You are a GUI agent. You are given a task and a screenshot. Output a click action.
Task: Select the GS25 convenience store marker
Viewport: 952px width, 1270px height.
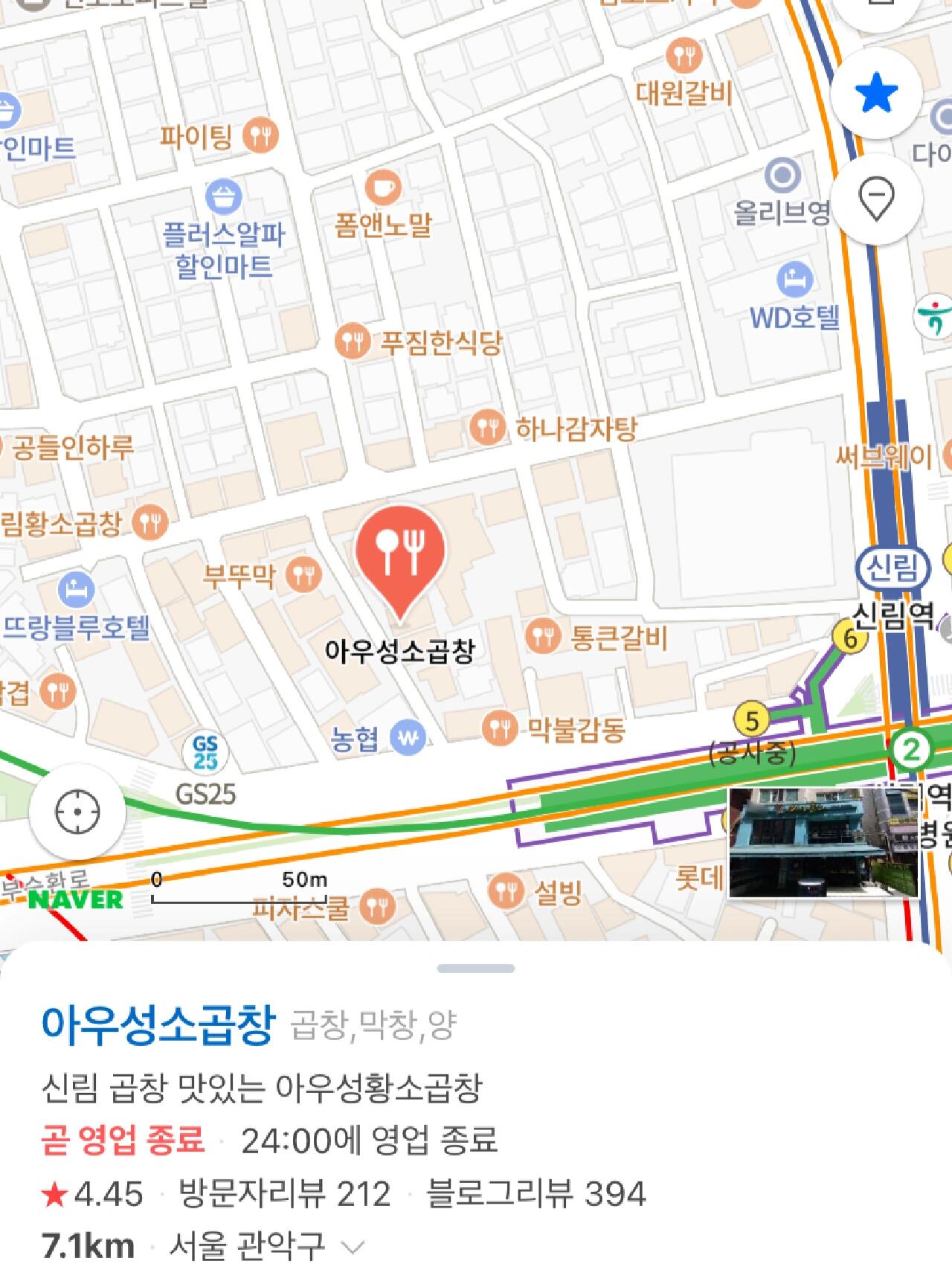205,753
